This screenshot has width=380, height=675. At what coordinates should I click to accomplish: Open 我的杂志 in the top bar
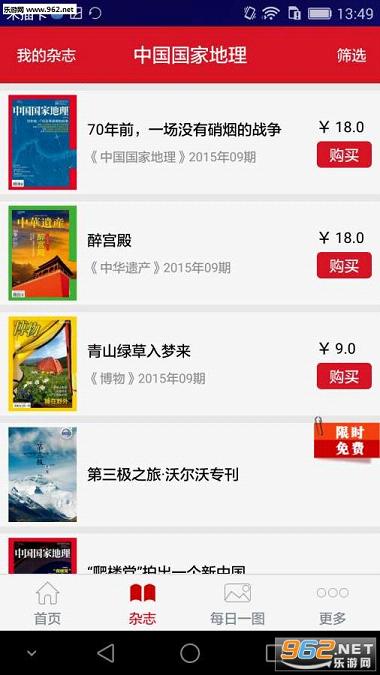coord(46,56)
